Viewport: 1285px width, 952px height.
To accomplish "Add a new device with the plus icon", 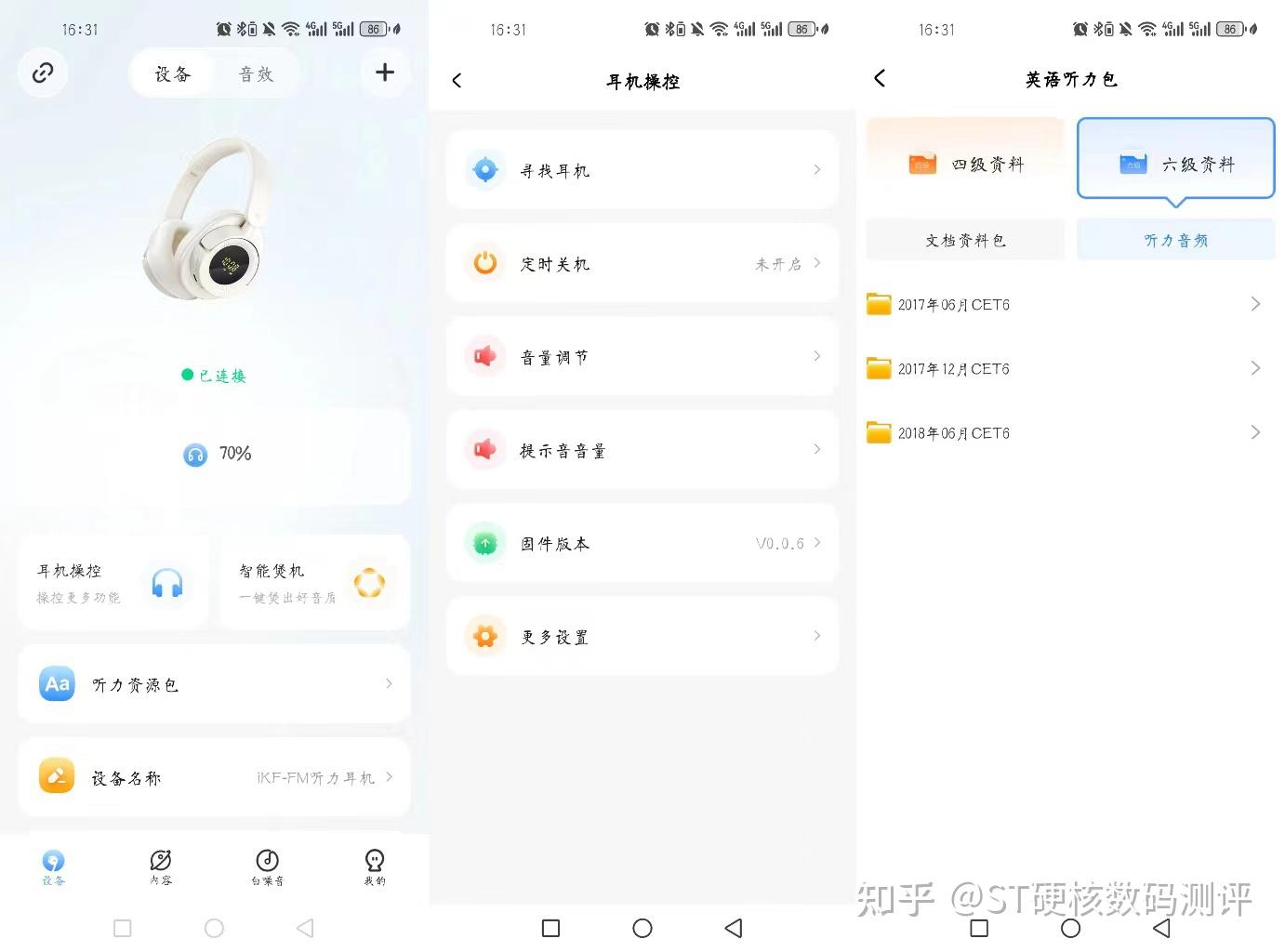I will tap(384, 73).
